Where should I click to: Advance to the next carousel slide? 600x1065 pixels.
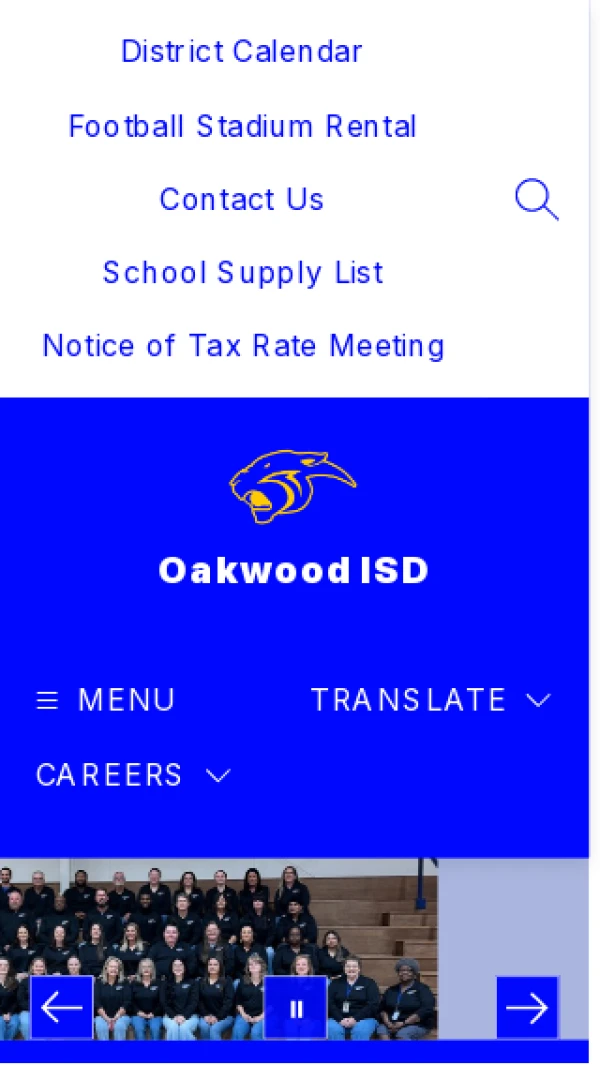click(x=527, y=1008)
